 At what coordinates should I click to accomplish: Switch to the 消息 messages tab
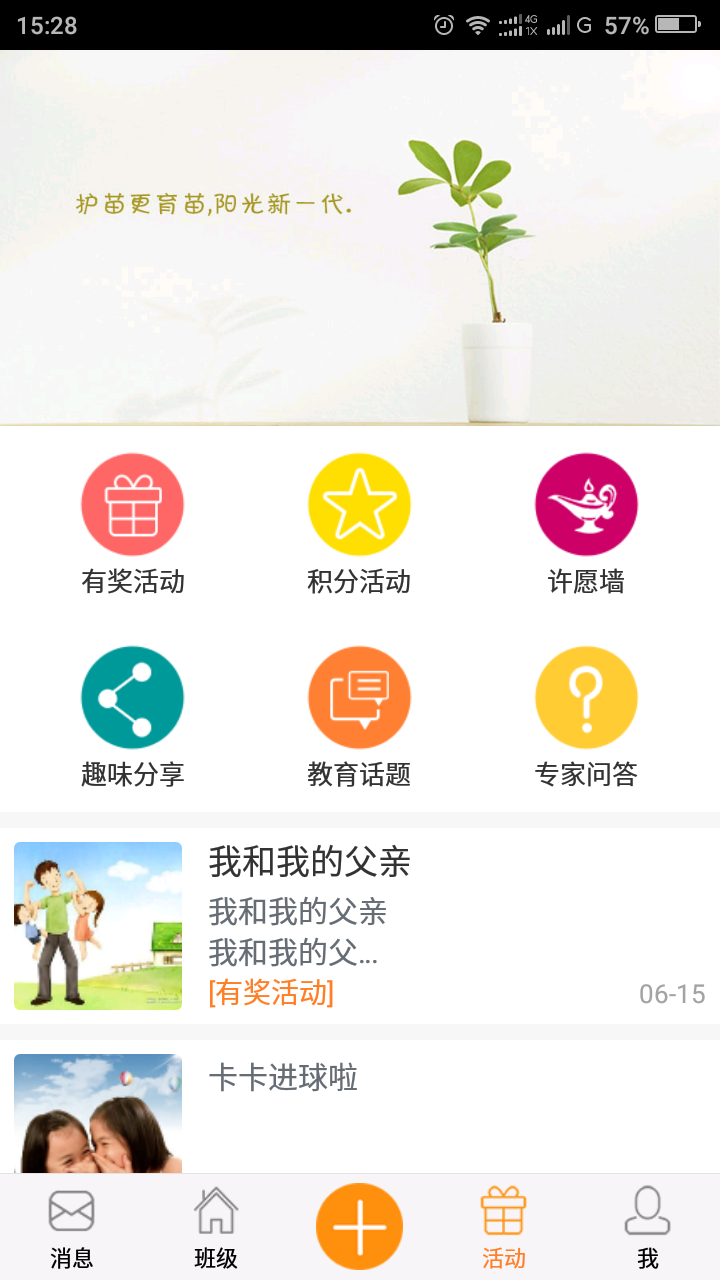pos(72,1228)
